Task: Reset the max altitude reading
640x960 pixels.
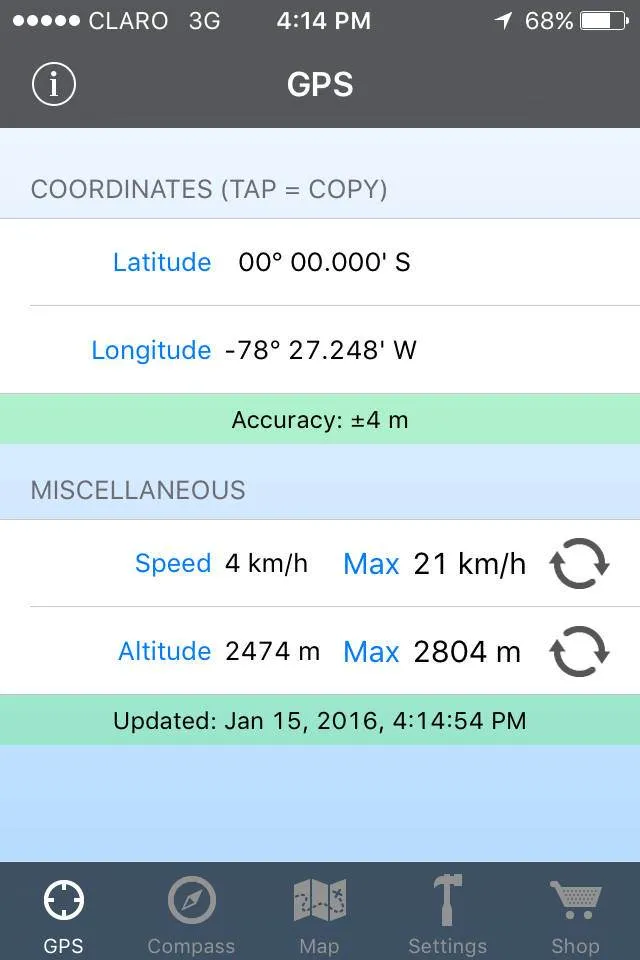Action: pos(579,652)
